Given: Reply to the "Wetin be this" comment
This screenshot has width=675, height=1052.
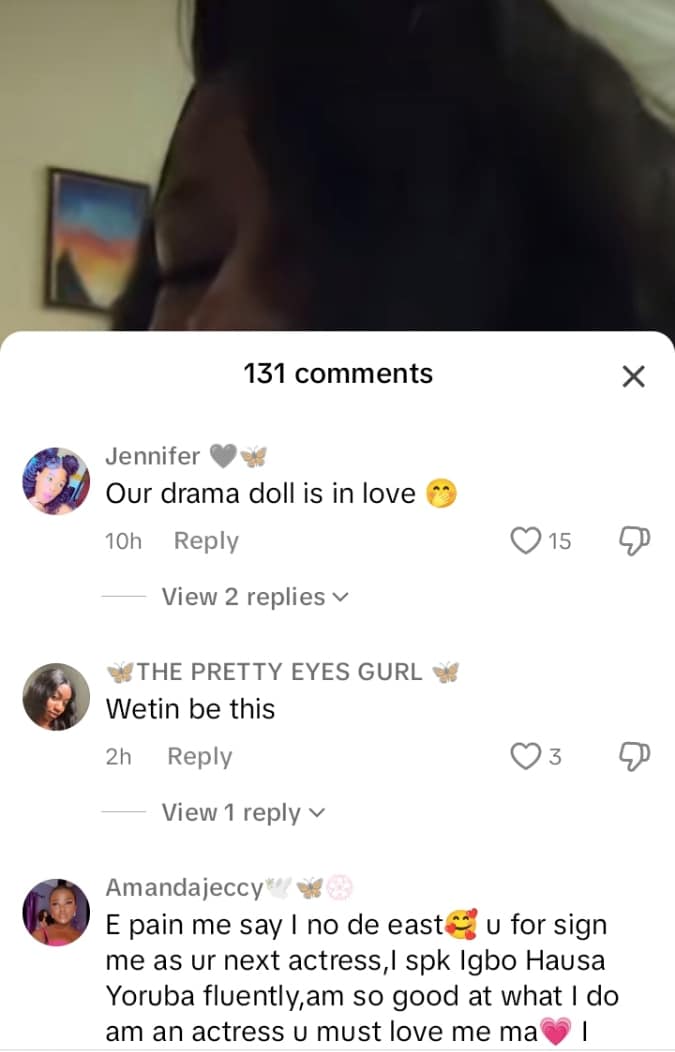Looking at the screenshot, I should pos(199,757).
